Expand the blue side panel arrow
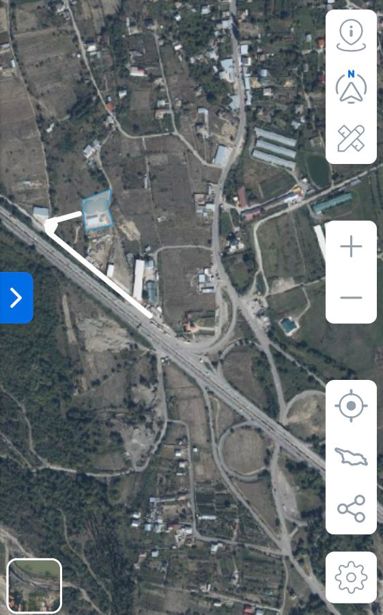Viewport: 383px width, 615px height. [x=16, y=298]
